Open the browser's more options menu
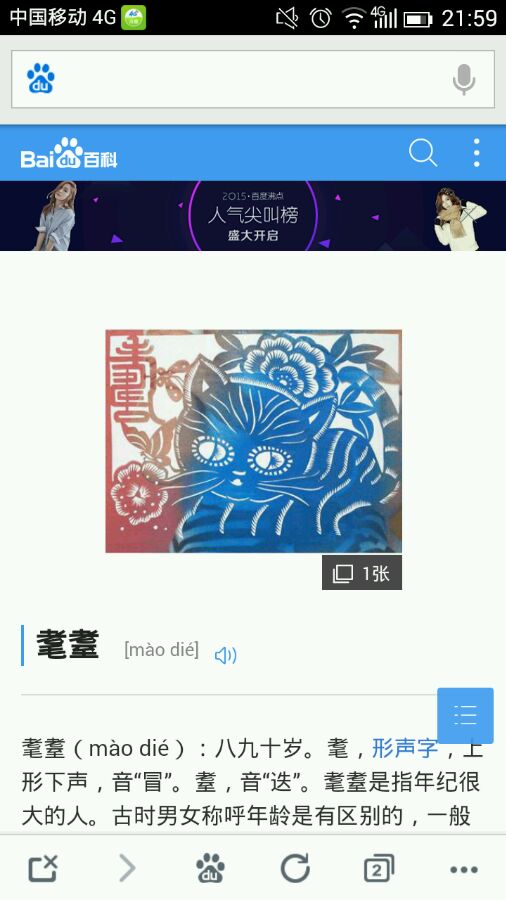The image size is (506, 900). [464, 870]
